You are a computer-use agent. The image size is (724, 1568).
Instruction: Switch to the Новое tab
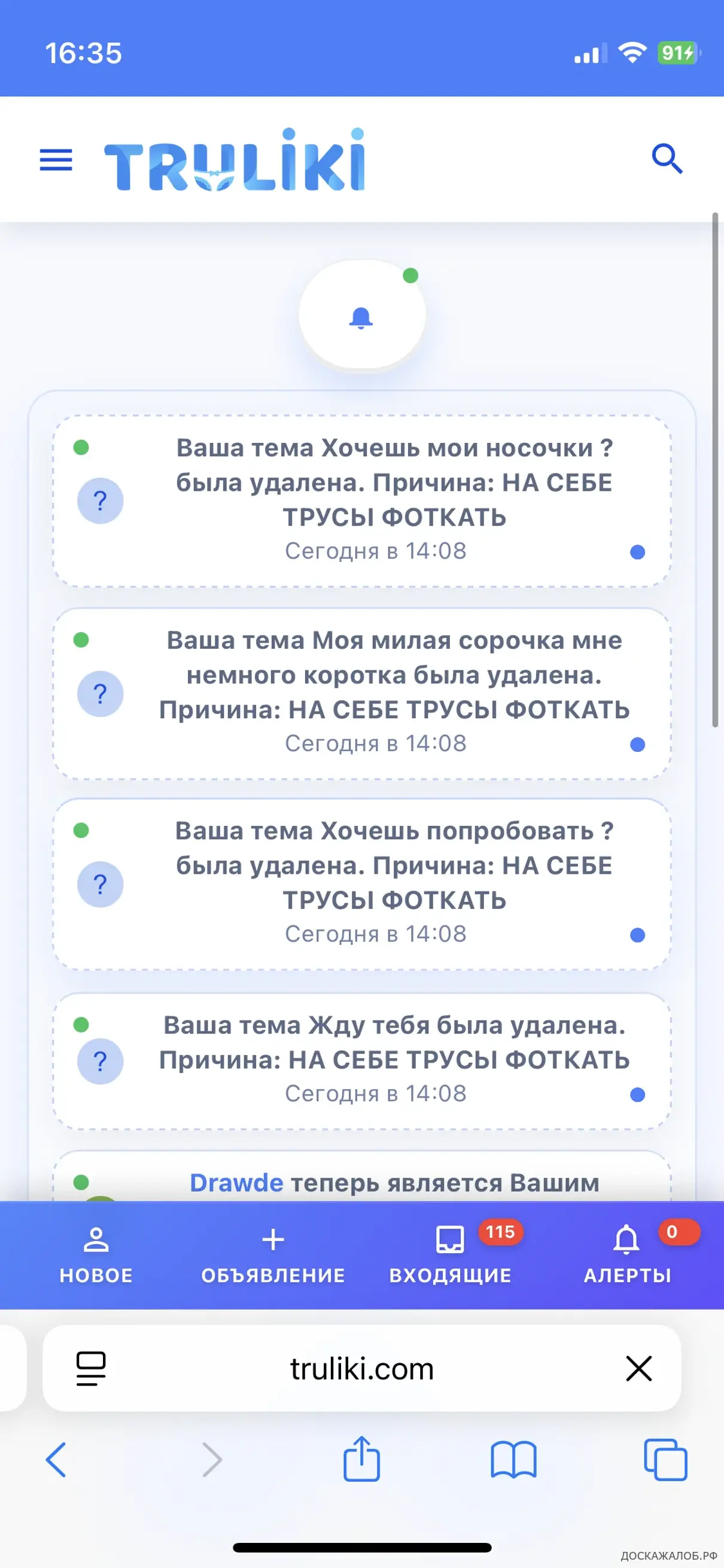pos(96,1255)
